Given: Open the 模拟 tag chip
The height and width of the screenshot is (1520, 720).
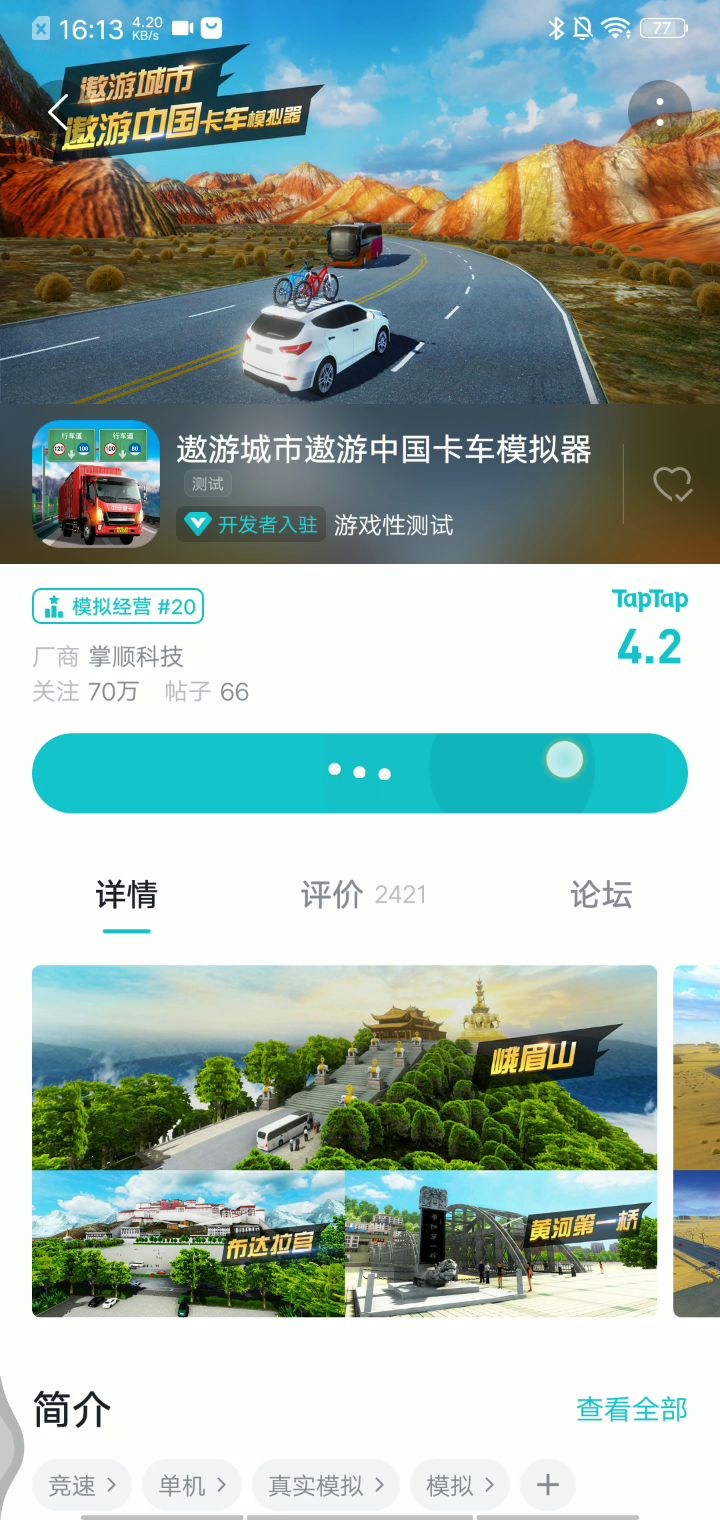Looking at the screenshot, I should click(460, 1486).
